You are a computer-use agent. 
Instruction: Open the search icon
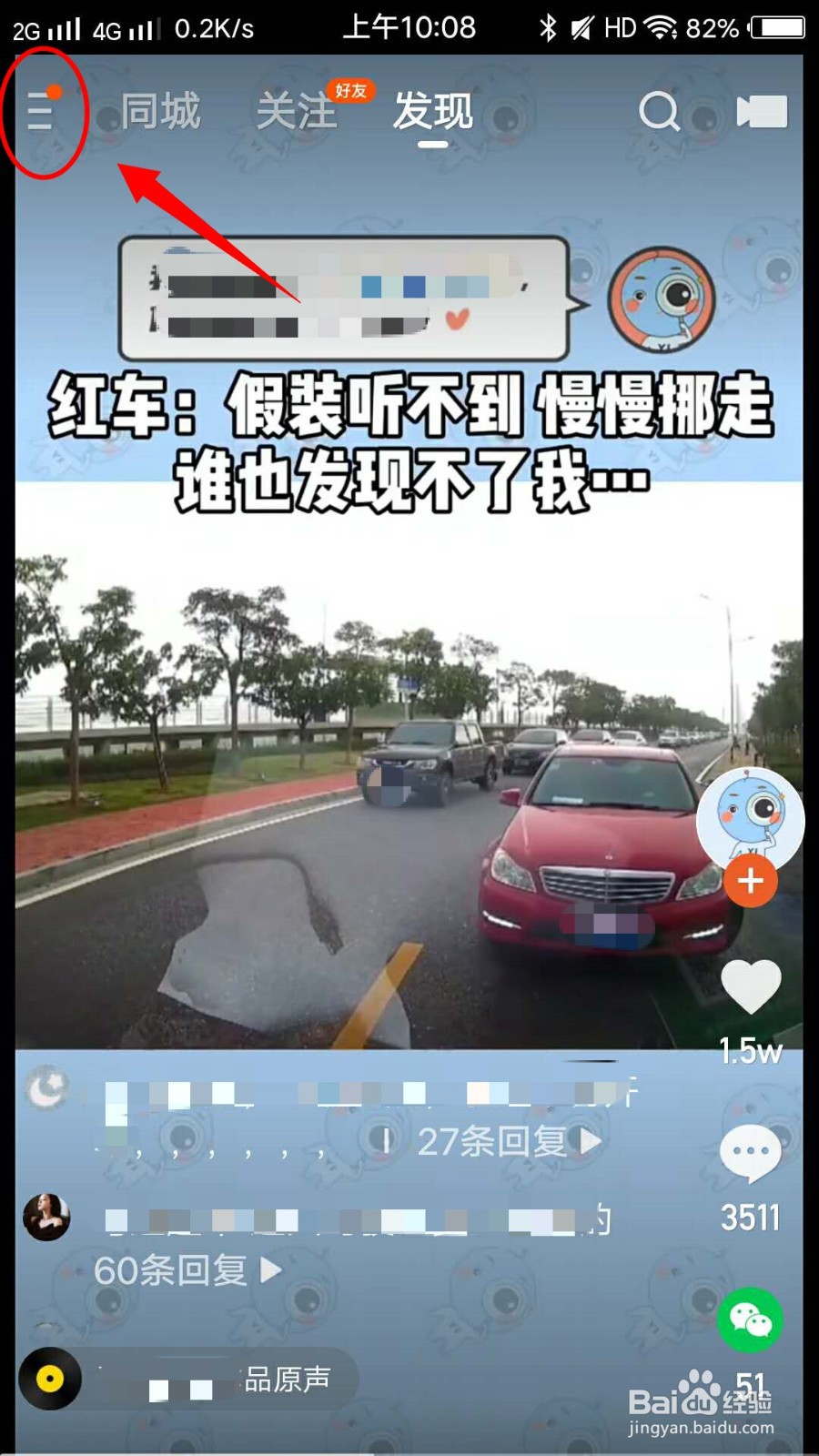click(x=659, y=111)
